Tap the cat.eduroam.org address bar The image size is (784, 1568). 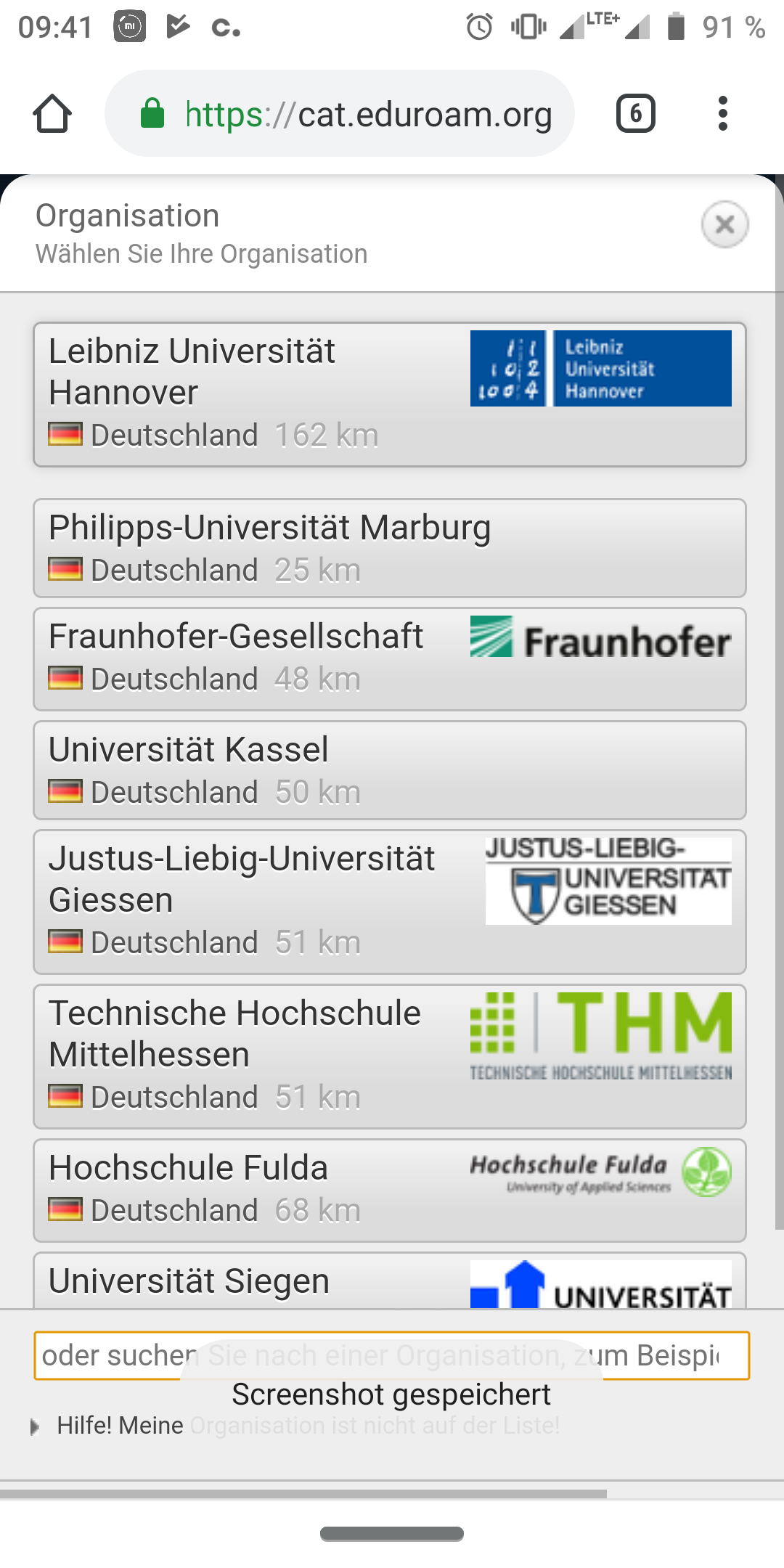(x=340, y=114)
